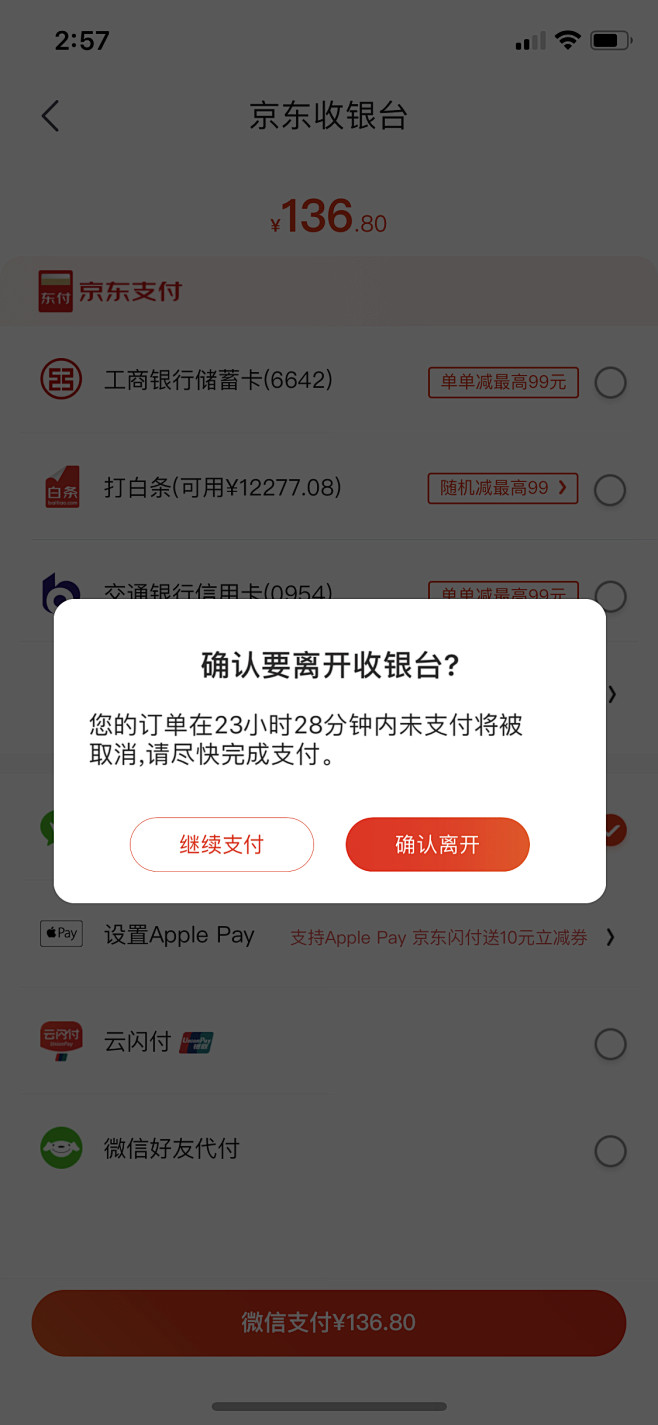Open the 随机减最高99 offer tag

point(503,488)
